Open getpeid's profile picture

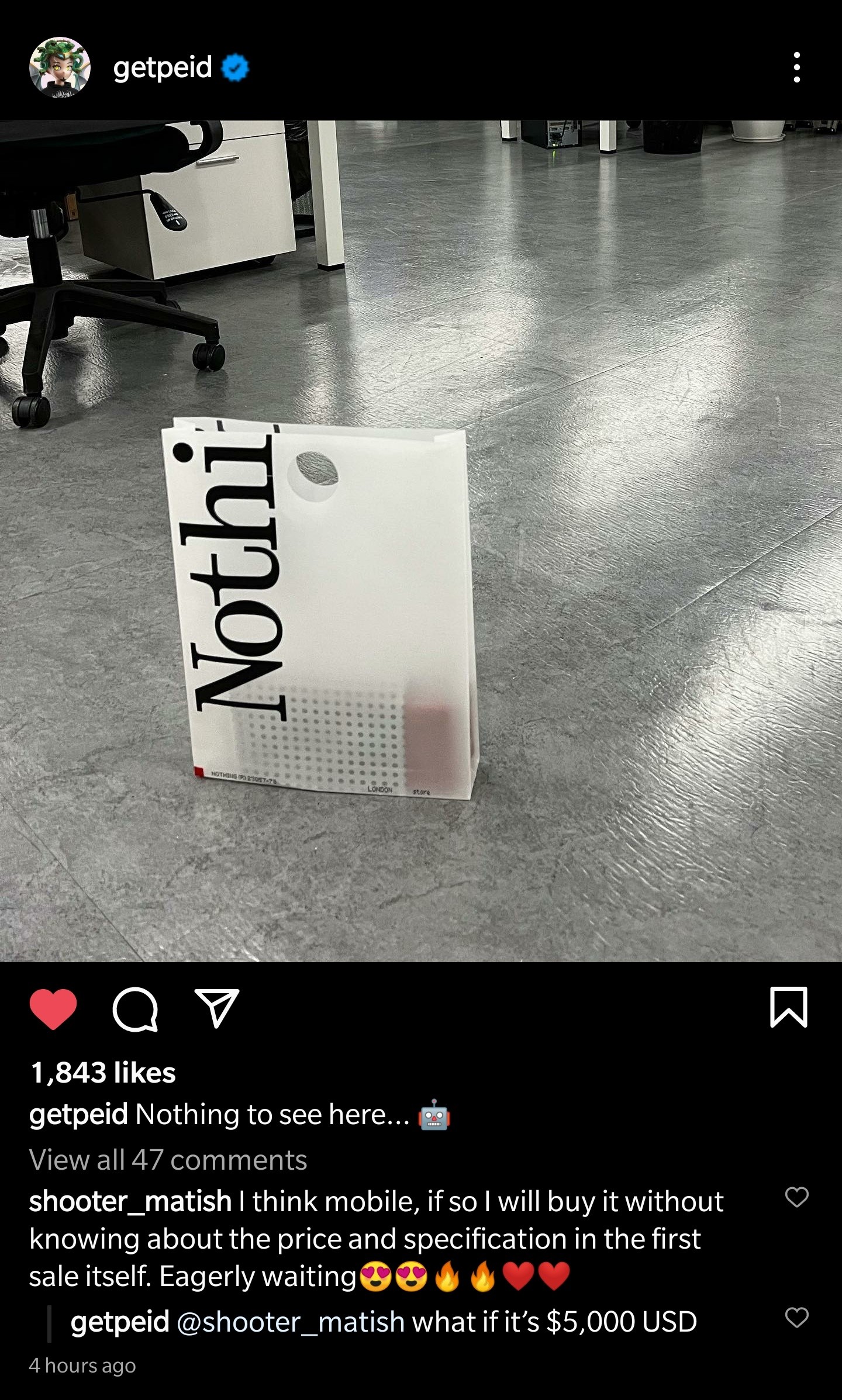coord(60,67)
